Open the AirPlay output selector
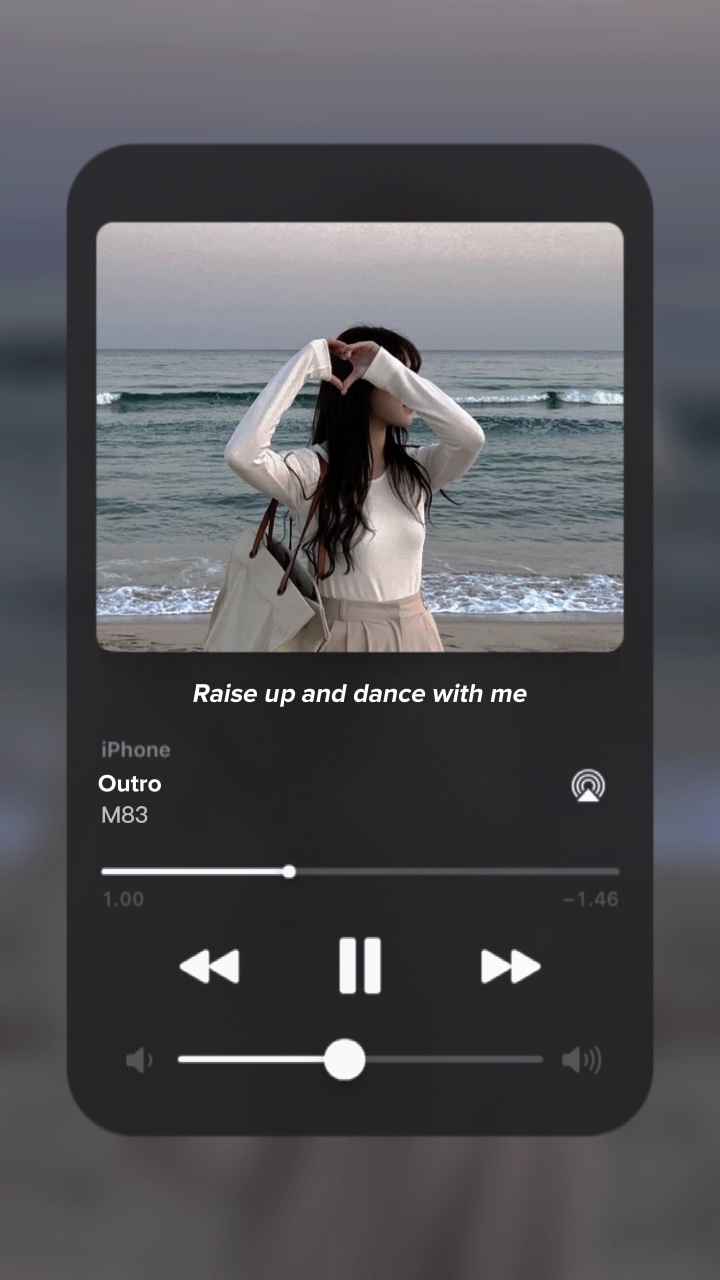The width and height of the screenshot is (720, 1280). pos(588,787)
